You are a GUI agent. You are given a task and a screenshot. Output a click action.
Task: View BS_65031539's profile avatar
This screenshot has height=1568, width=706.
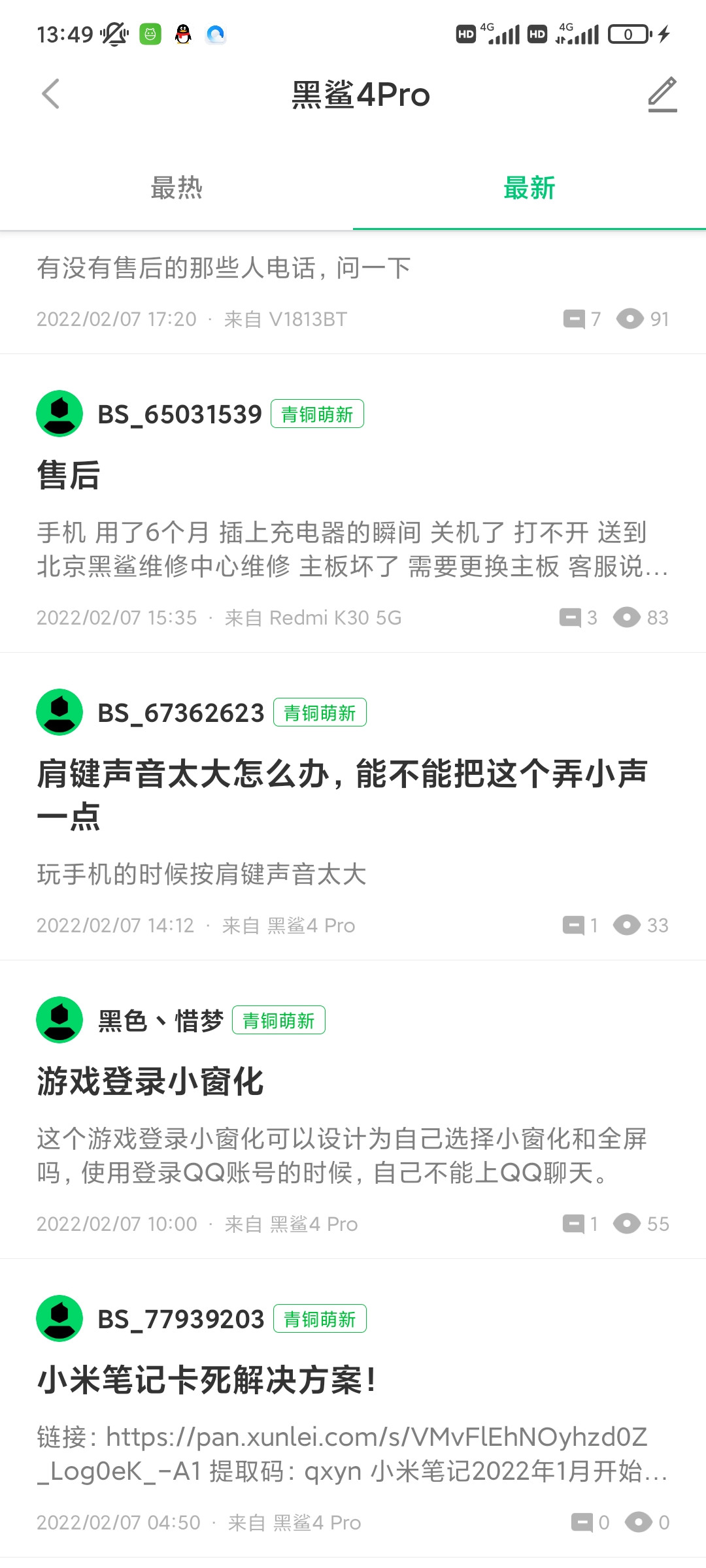pos(59,414)
